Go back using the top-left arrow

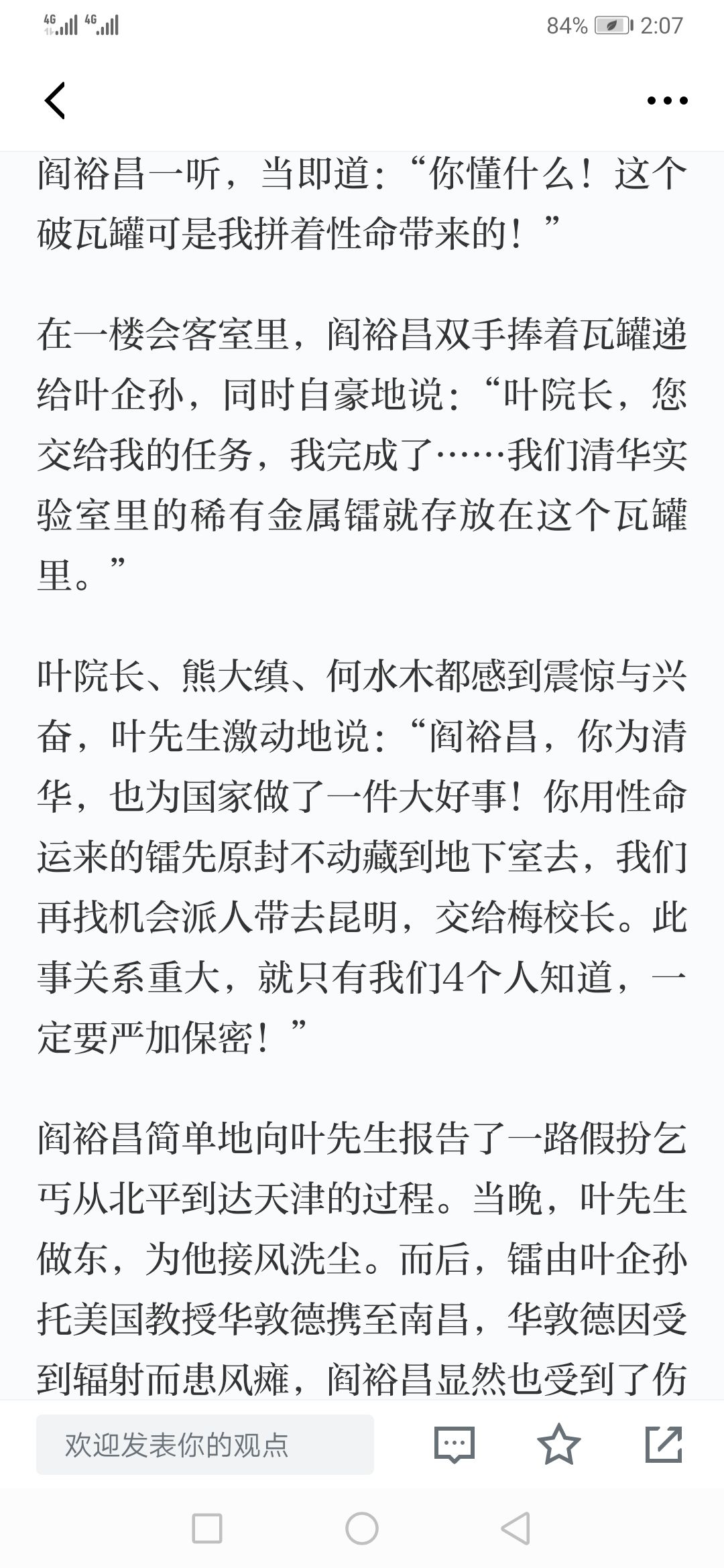55,101
